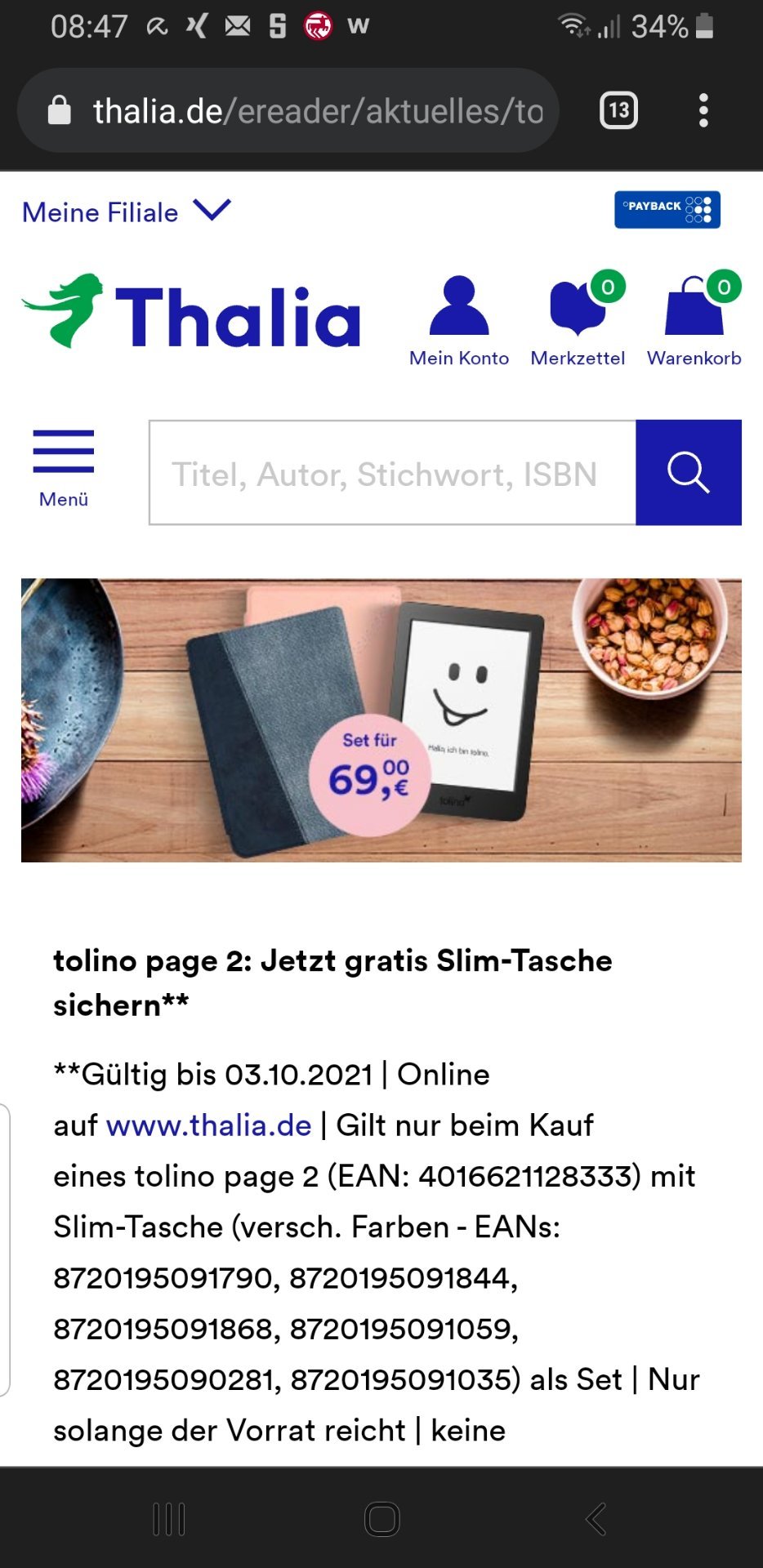Open the Menü hamburger menu
Image resolution: width=763 pixels, height=1568 pixels.
point(64,469)
